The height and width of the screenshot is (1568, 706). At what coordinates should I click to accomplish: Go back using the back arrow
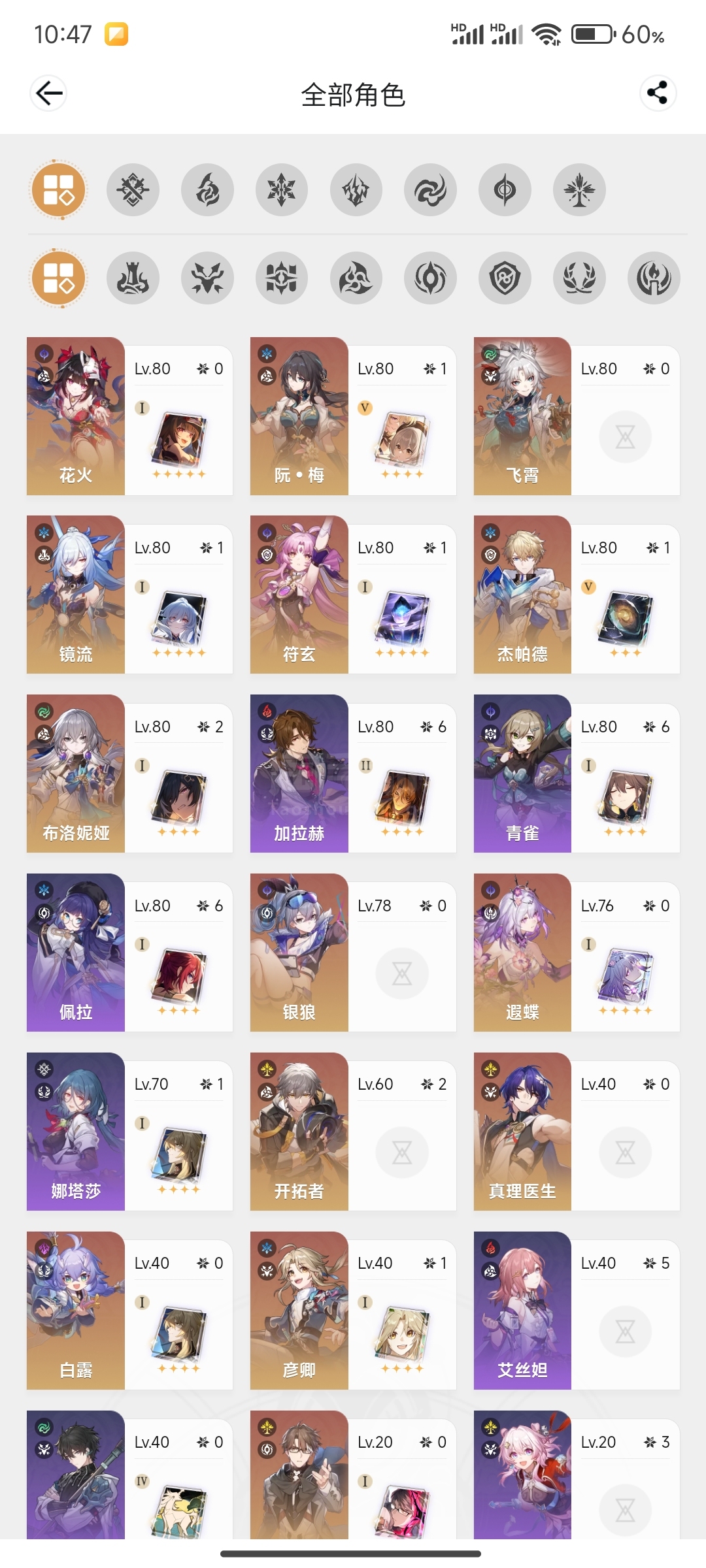point(49,93)
